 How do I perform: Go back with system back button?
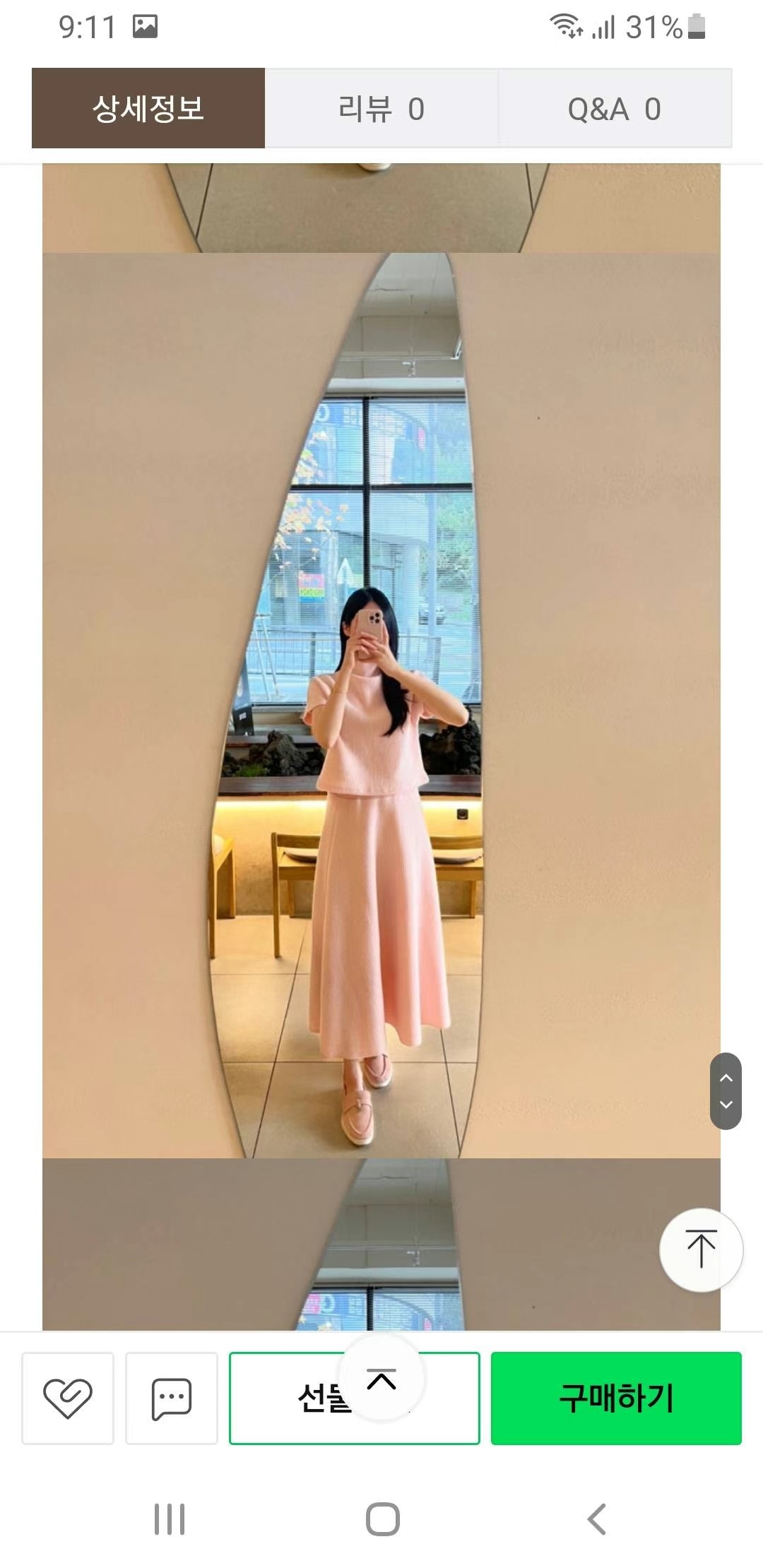597,1519
